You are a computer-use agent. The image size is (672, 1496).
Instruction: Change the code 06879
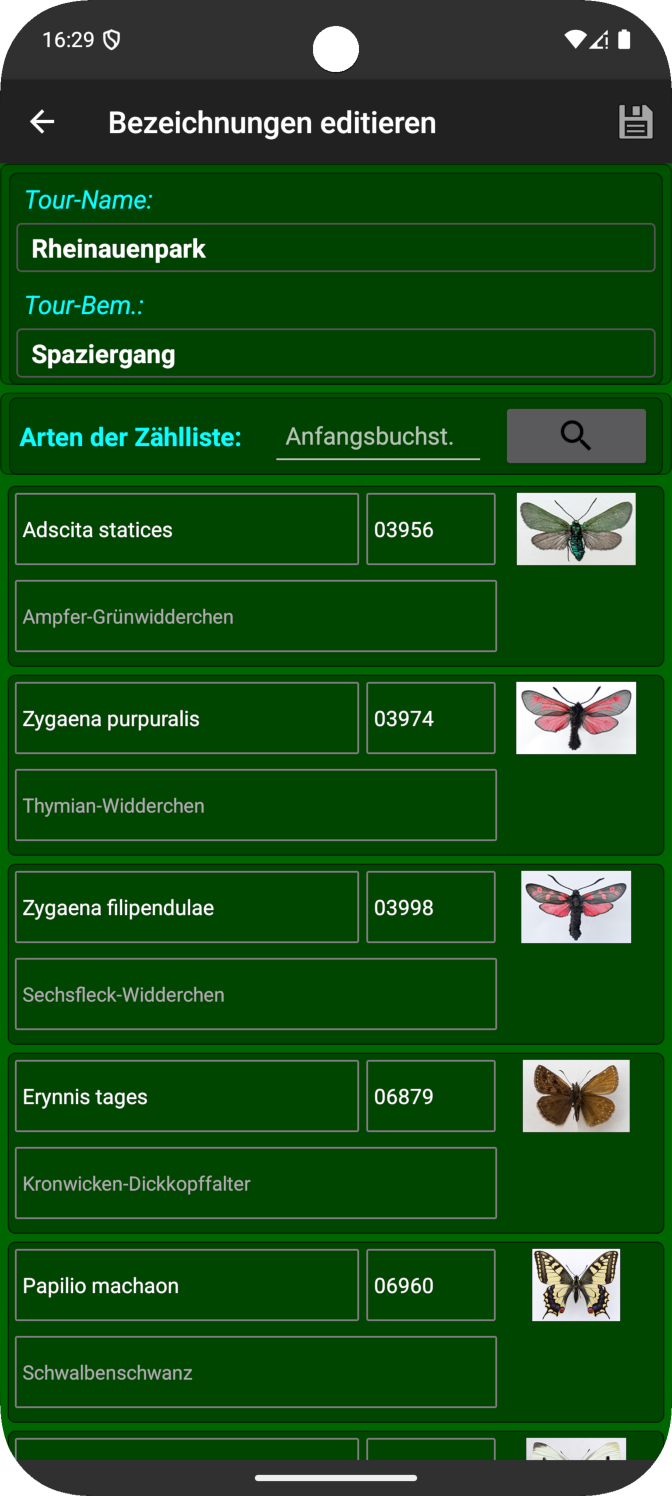pos(430,1096)
